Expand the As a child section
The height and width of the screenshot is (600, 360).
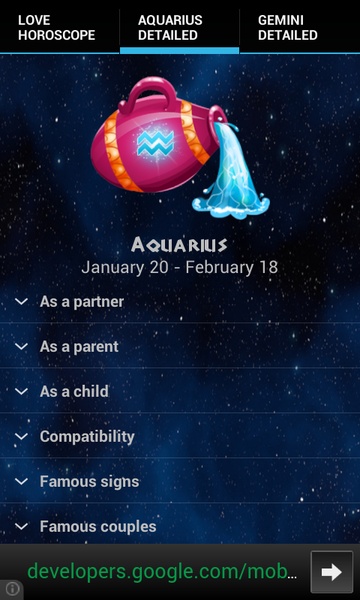point(180,391)
